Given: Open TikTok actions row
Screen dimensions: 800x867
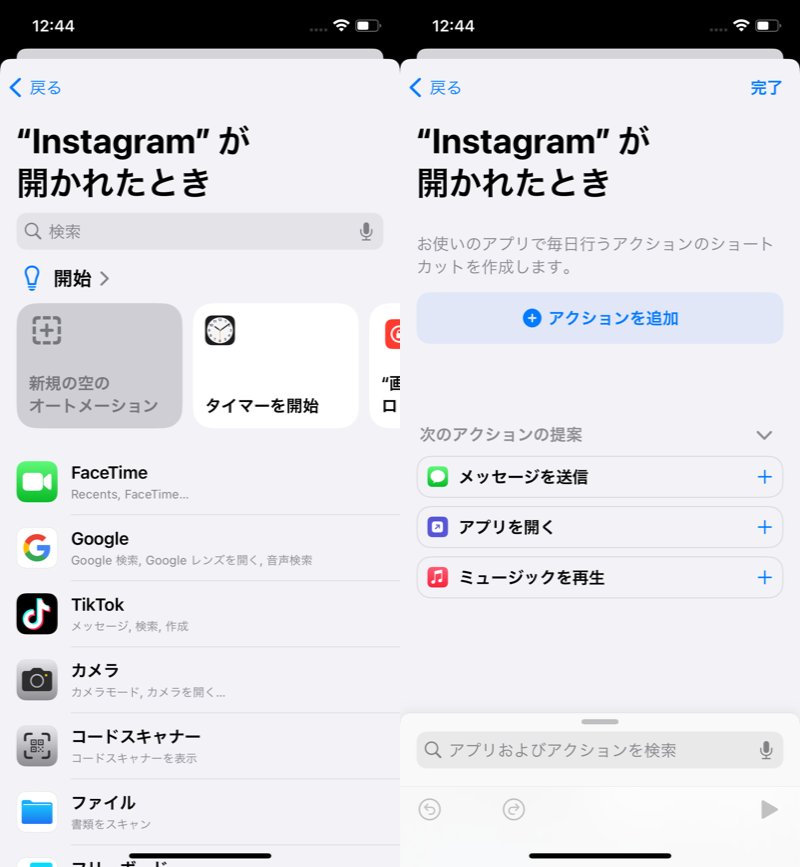Looking at the screenshot, I should pyautogui.click(x=200, y=613).
